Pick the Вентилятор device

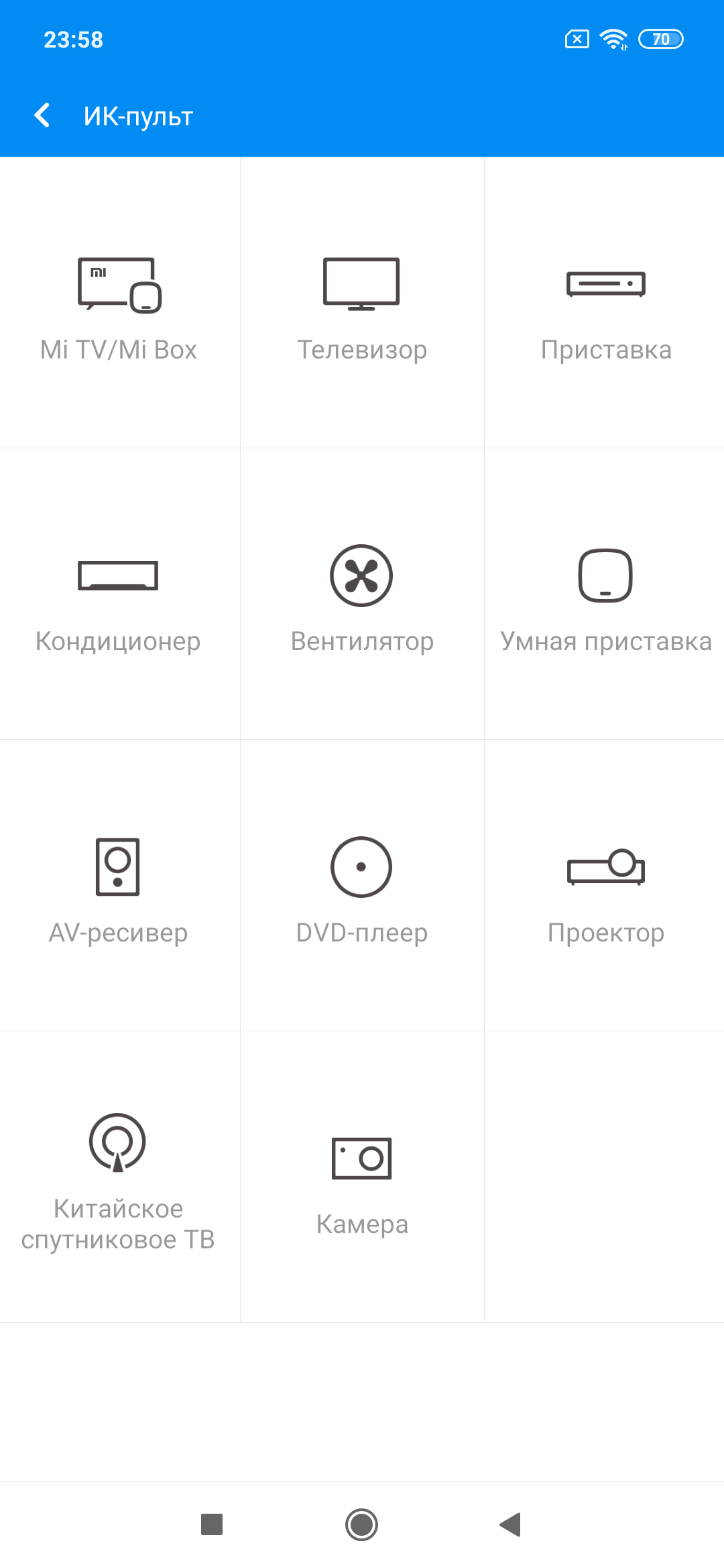[x=362, y=594]
